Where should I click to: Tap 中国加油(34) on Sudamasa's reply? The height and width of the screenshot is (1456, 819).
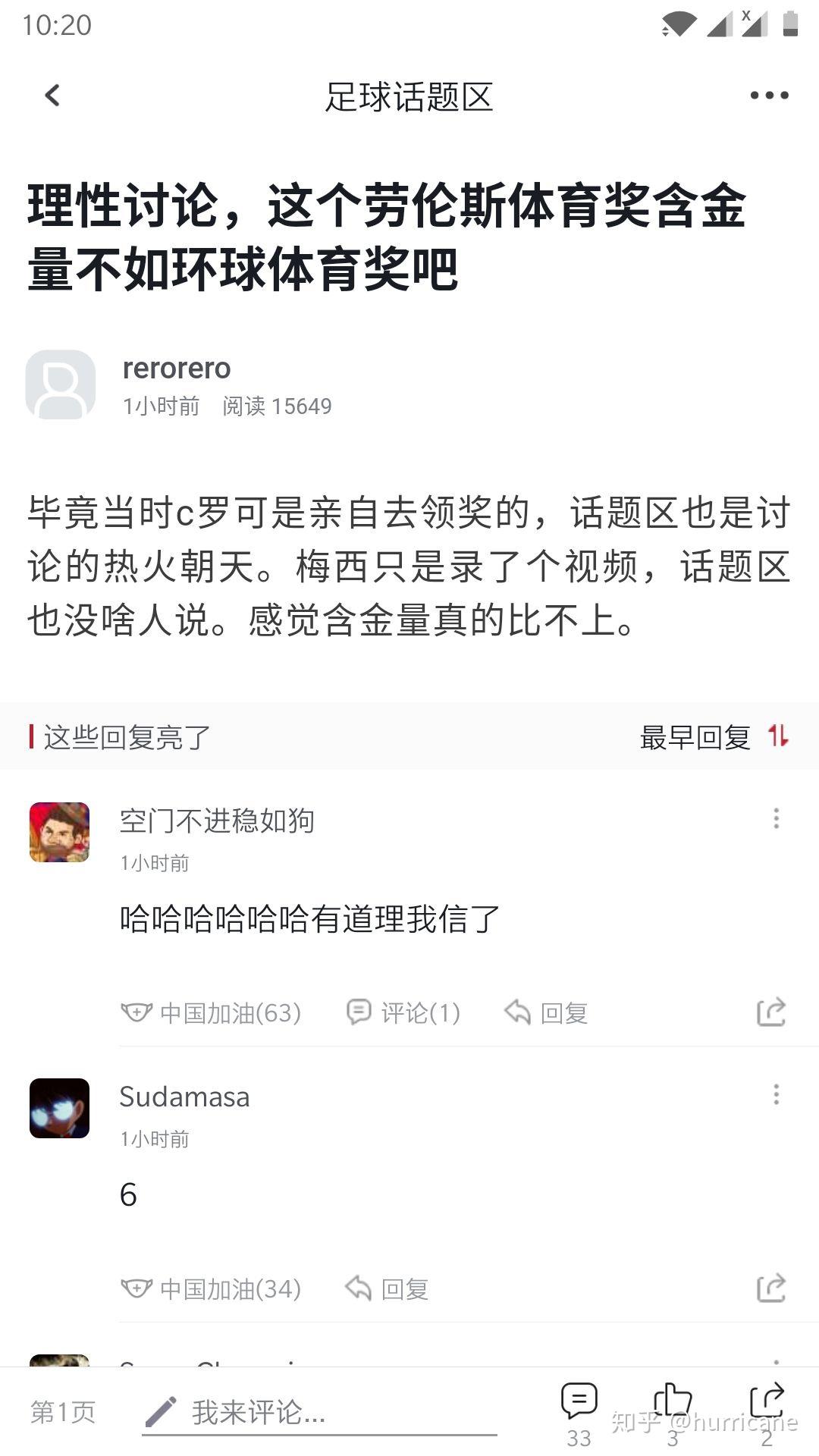click(x=211, y=1288)
